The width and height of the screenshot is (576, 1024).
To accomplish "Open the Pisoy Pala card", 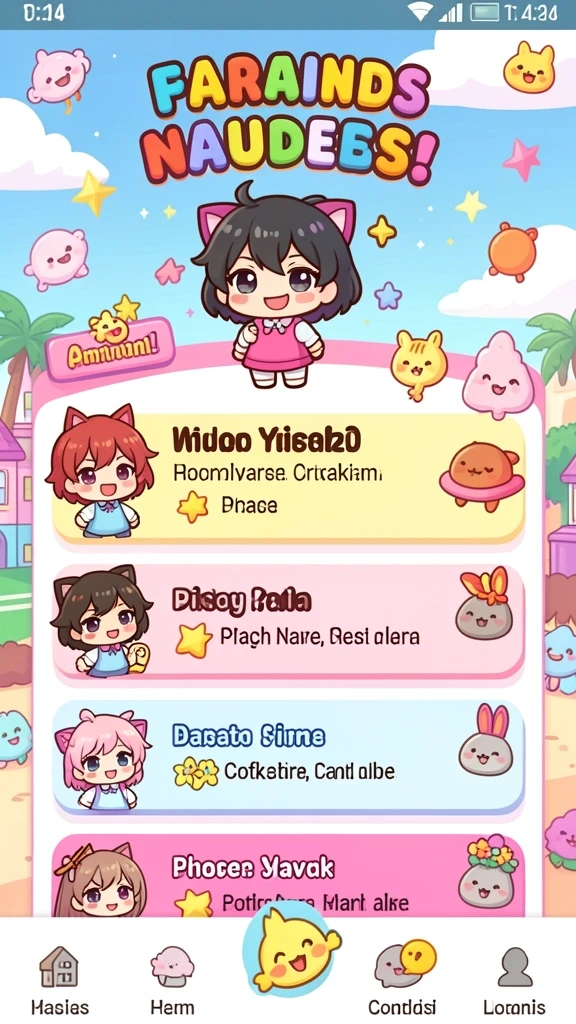I will 288,623.
